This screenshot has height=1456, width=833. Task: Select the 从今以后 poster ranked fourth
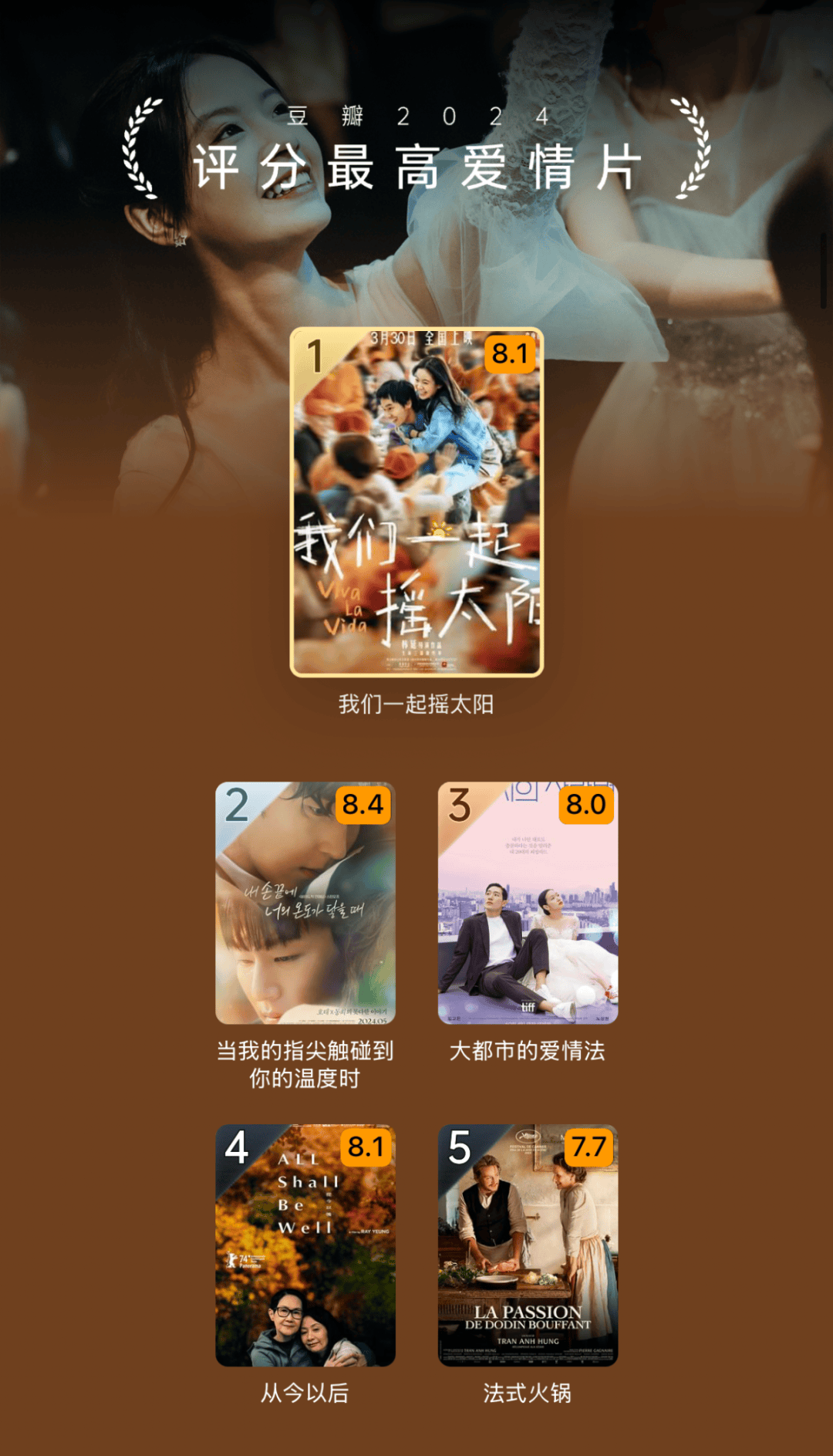pos(305,1245)
